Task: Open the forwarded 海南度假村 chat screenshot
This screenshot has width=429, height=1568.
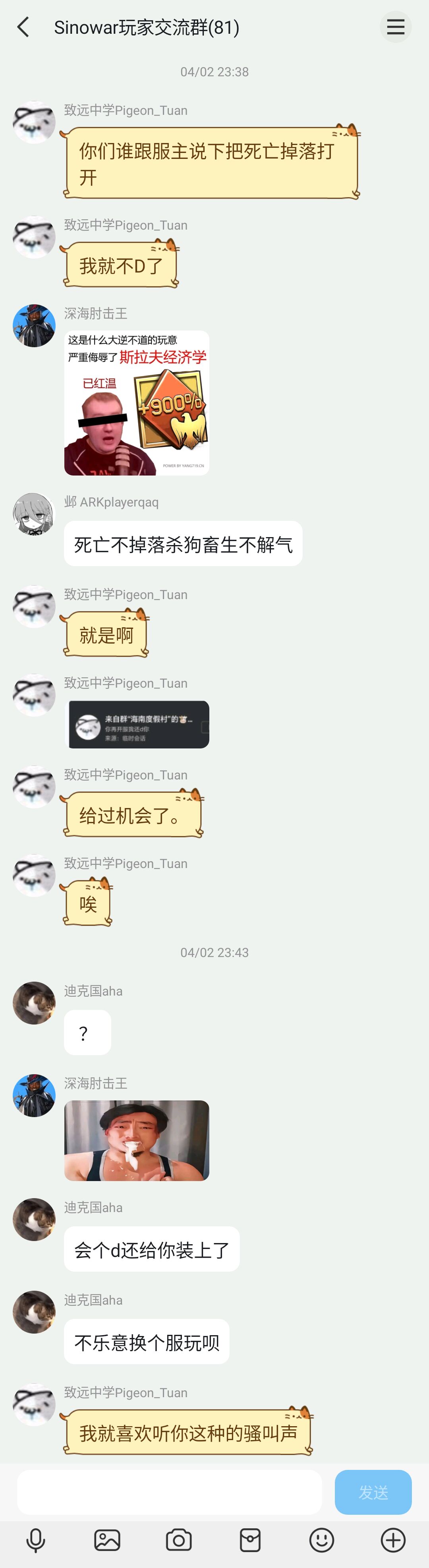Action: coord(137,724)
